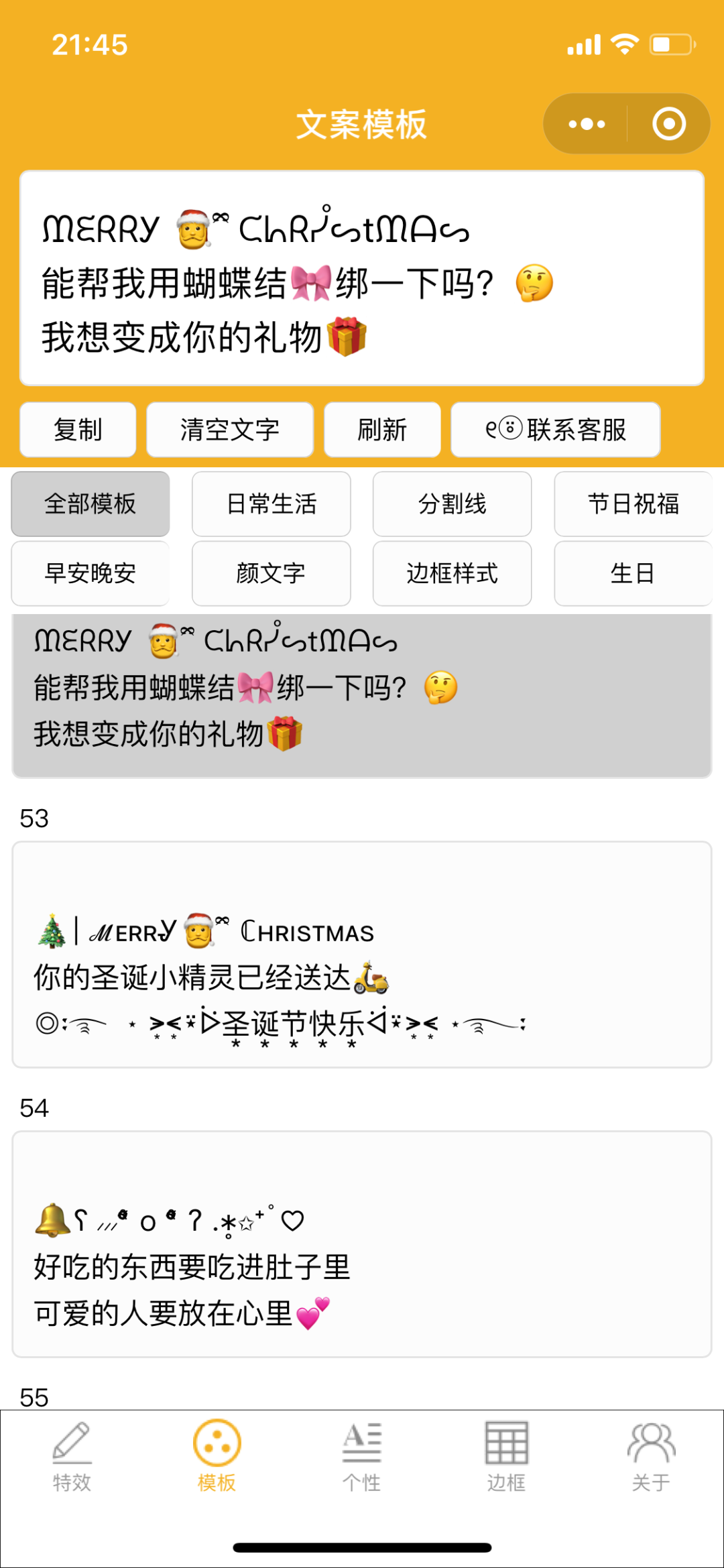Copy the text with 复制 button
This screenshot has height=1568, width=724.
point(78,430)
